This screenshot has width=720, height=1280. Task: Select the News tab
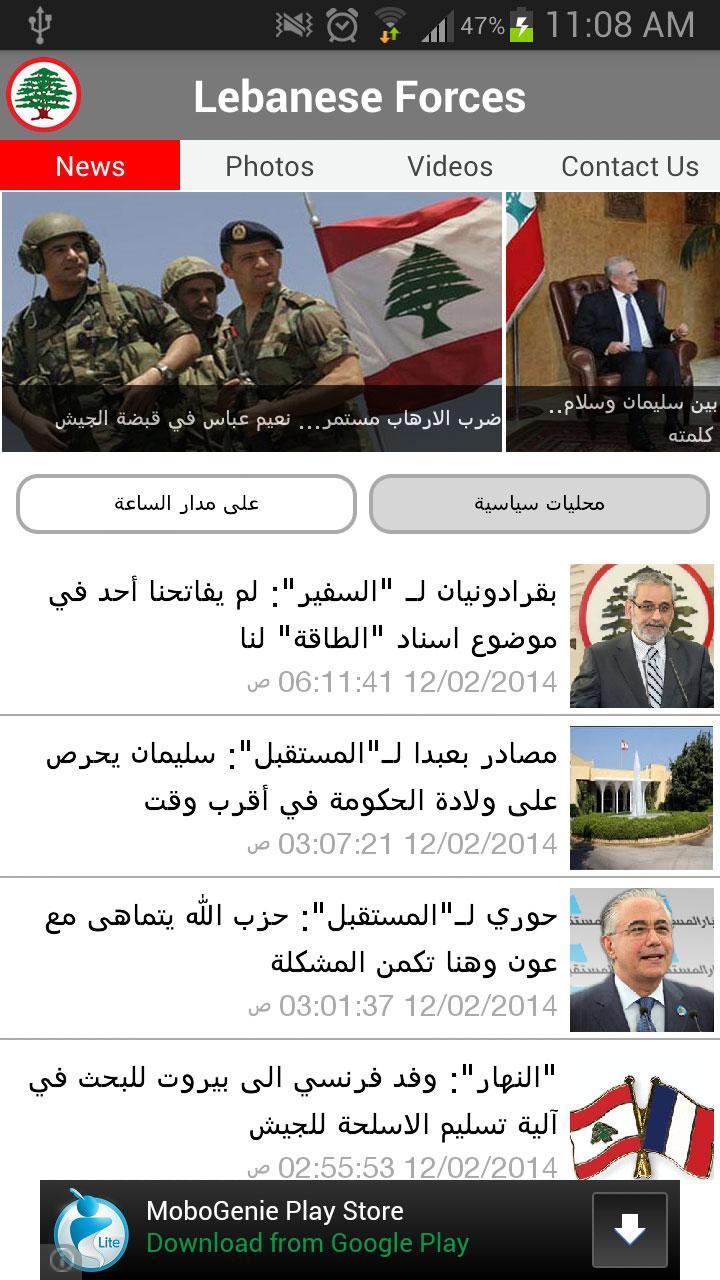pyautogui.click(x=89, y=166)
